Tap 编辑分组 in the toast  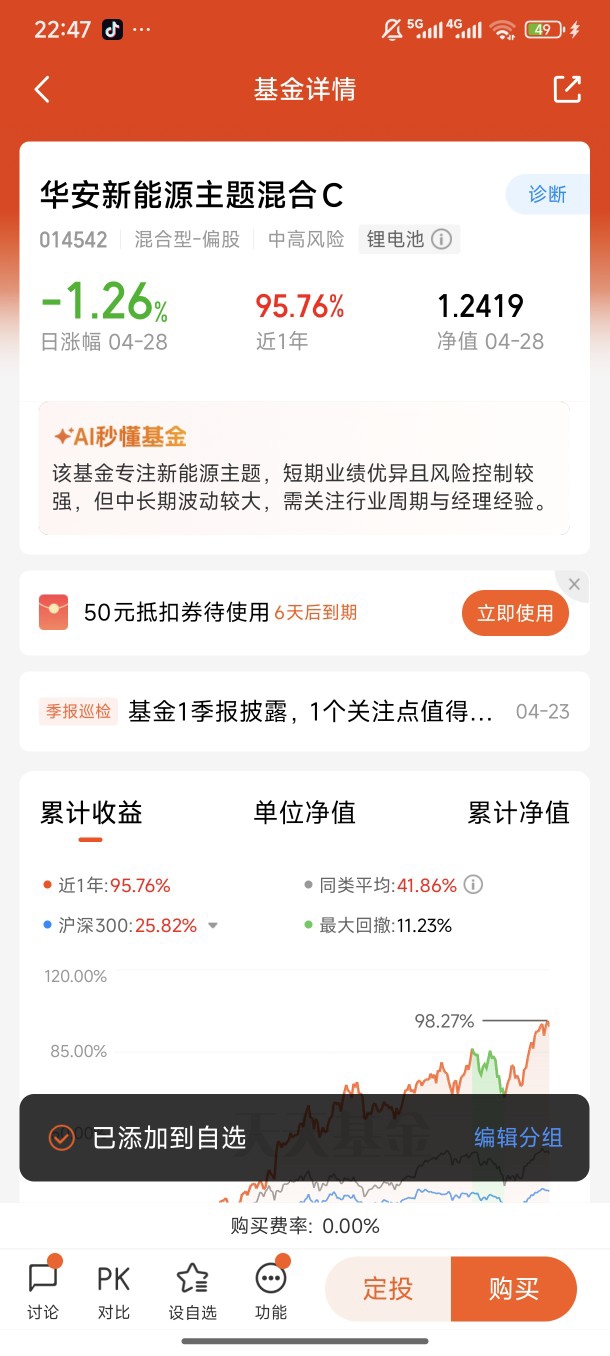coord(518,1137)
